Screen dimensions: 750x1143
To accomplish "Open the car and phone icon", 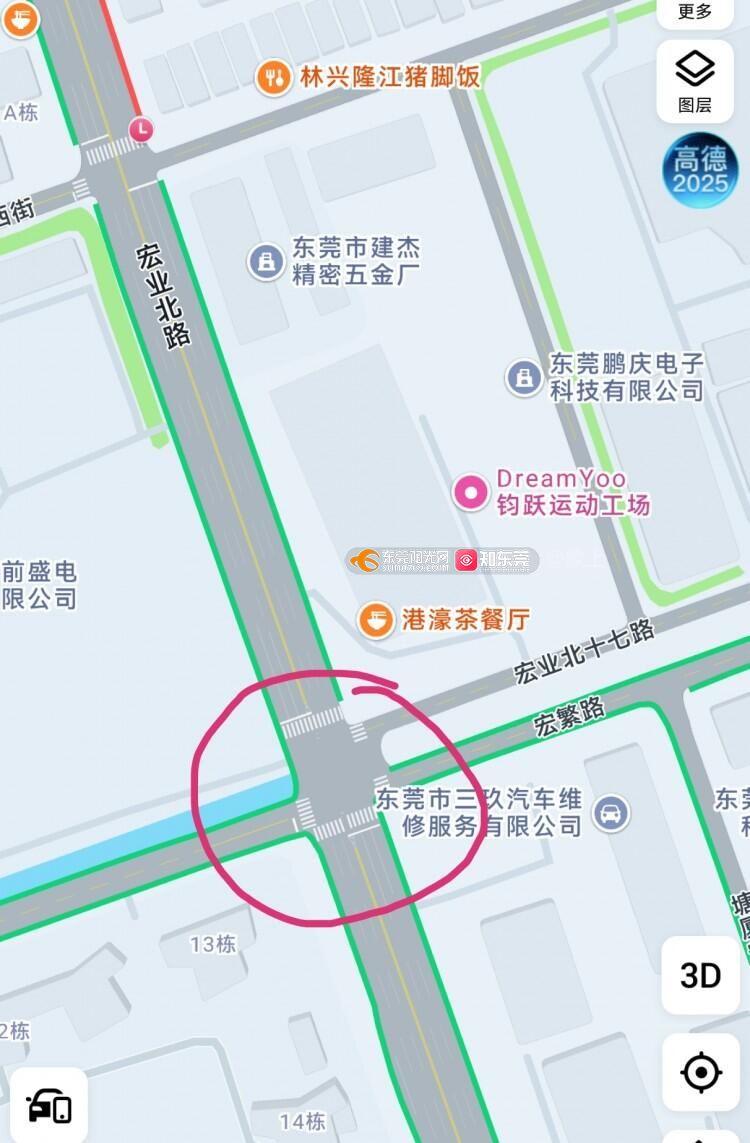I will tap(48, 1106).
